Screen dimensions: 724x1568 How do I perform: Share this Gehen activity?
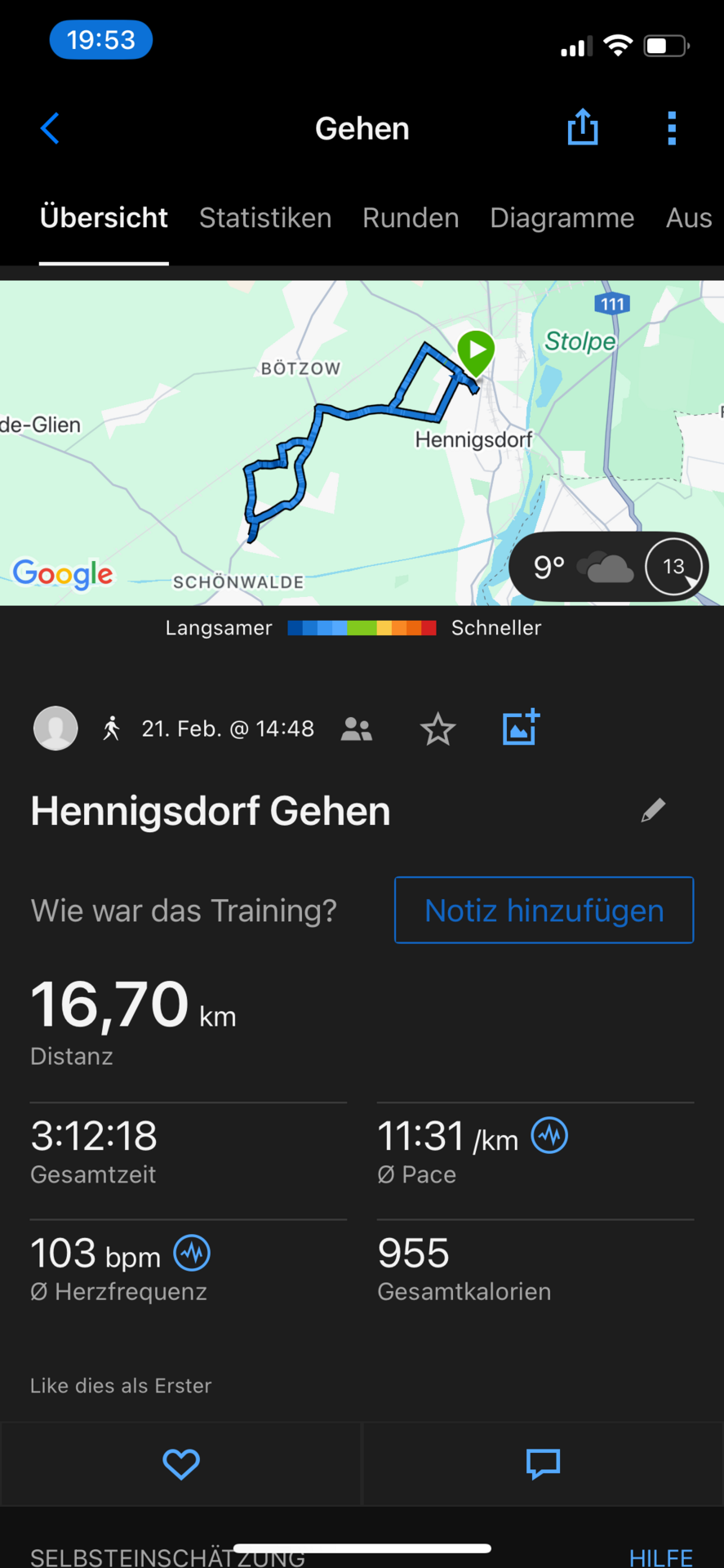point(583,127)
